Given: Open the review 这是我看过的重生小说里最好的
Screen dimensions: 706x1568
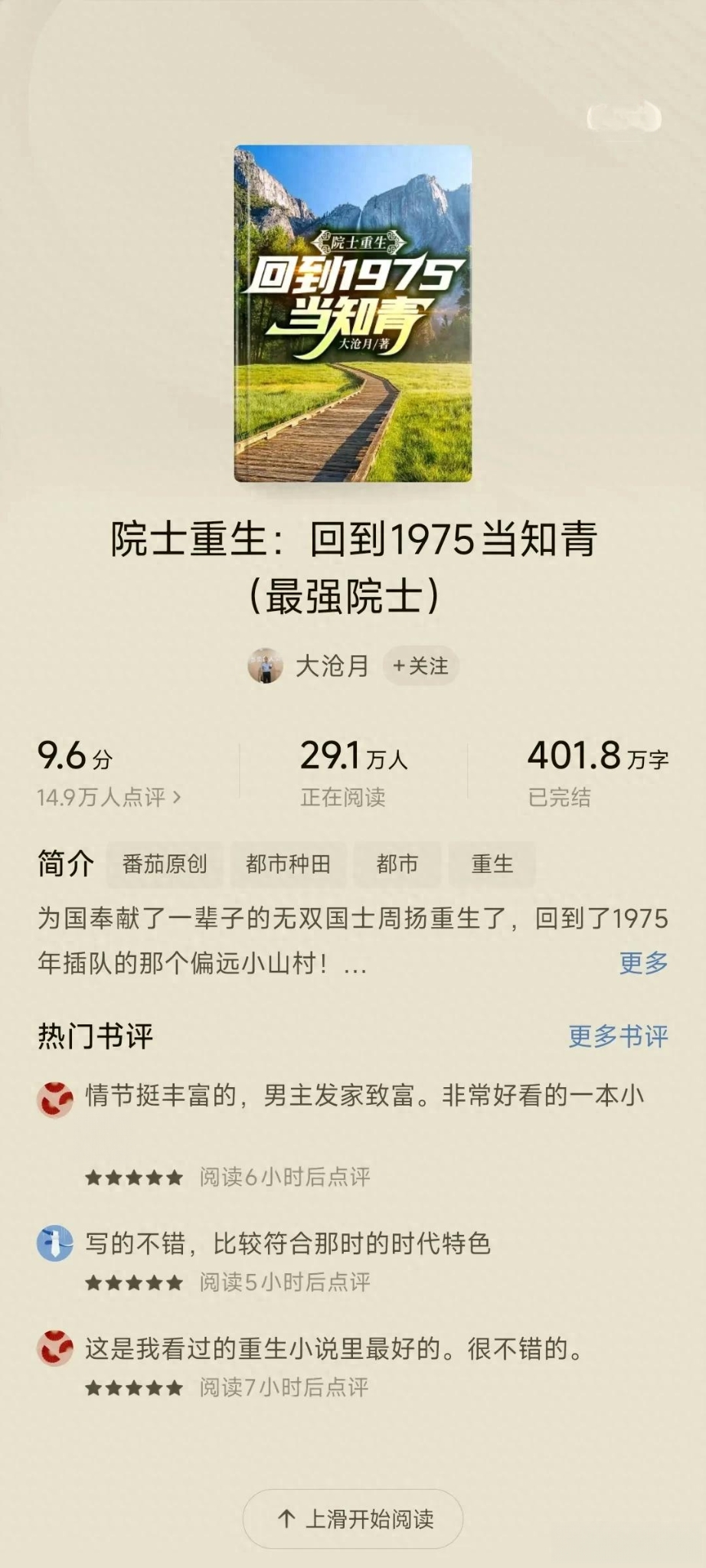Looking at the screenshot, I should click(334, 1348).
